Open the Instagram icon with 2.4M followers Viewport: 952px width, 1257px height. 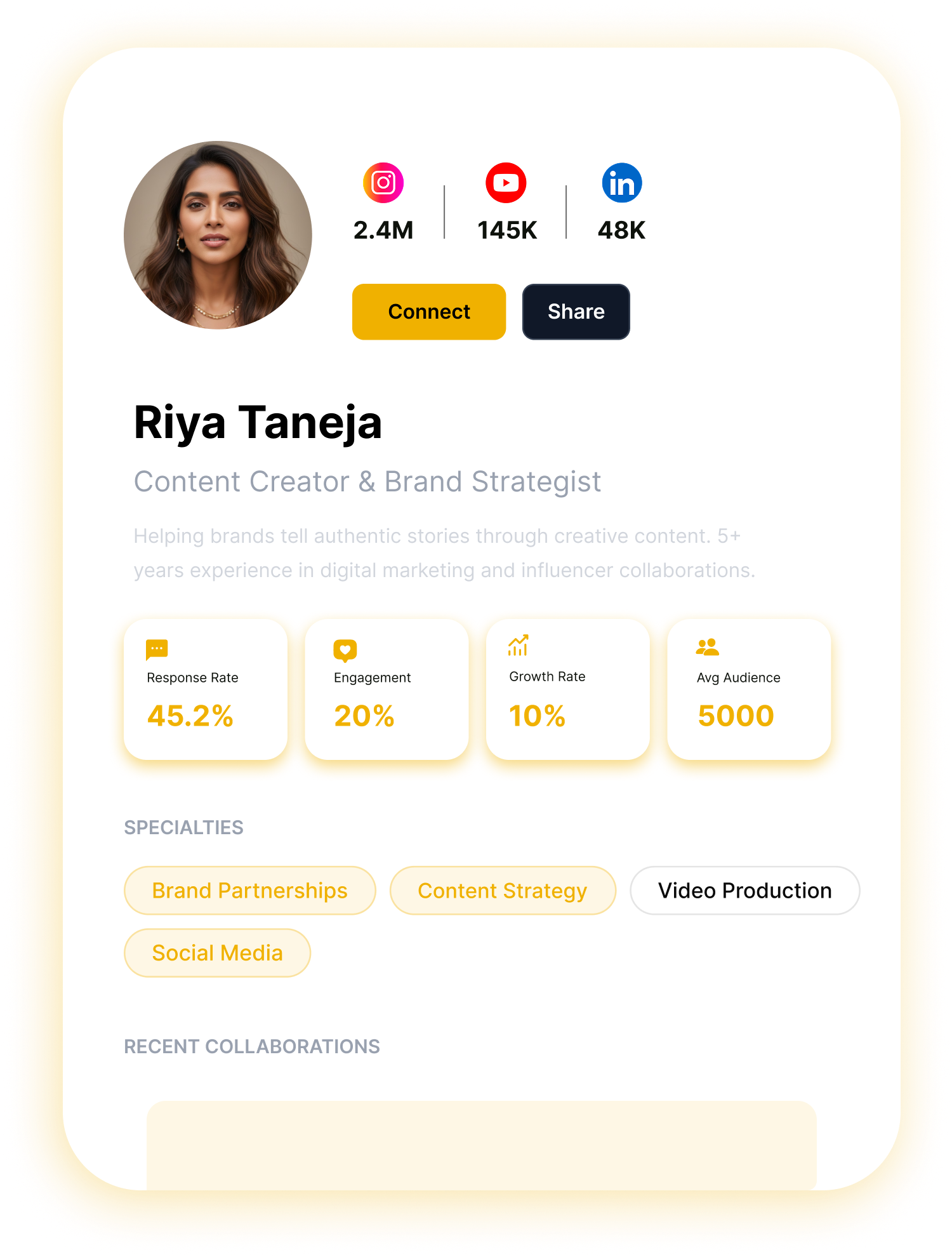(x=383, y=183)
